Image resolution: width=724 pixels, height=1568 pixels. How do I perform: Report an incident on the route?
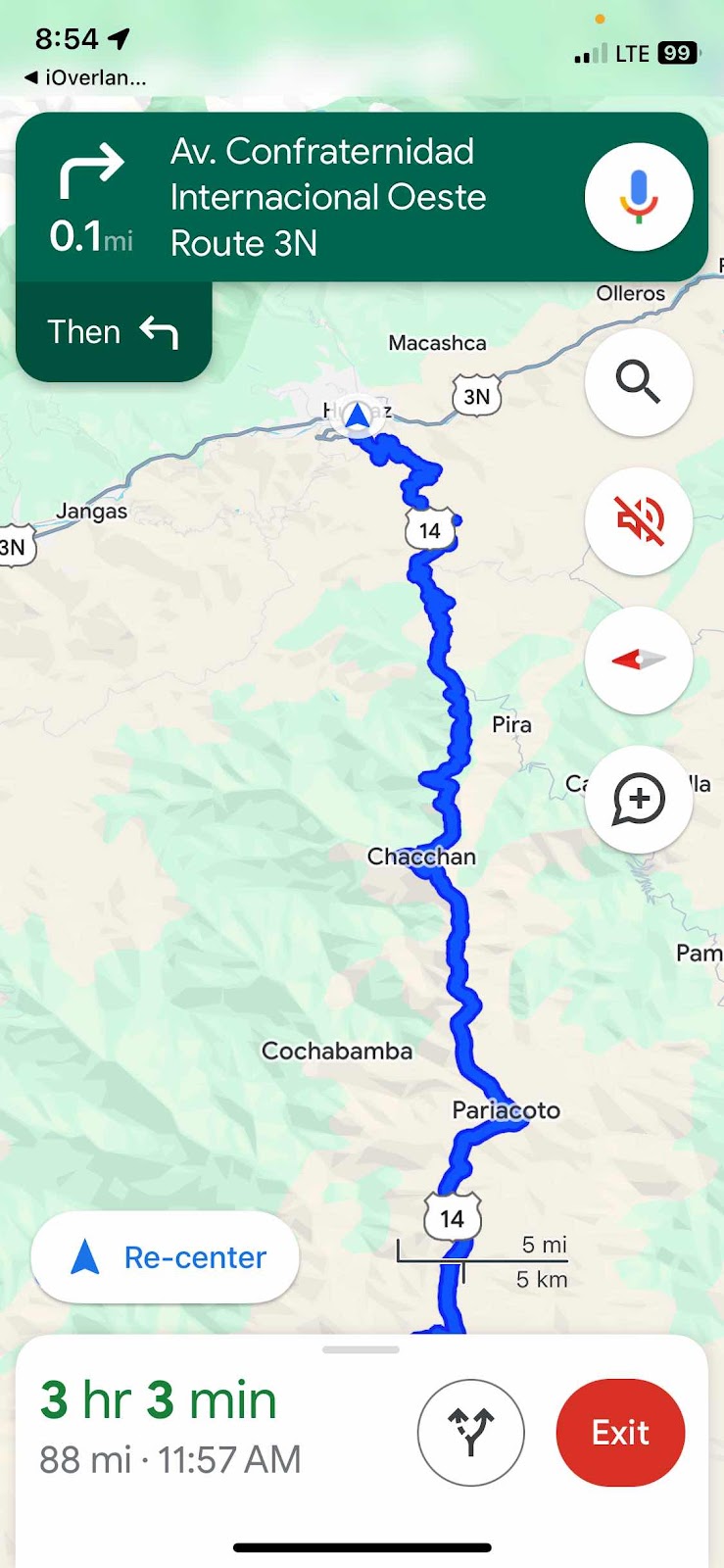tap(638, 799)
